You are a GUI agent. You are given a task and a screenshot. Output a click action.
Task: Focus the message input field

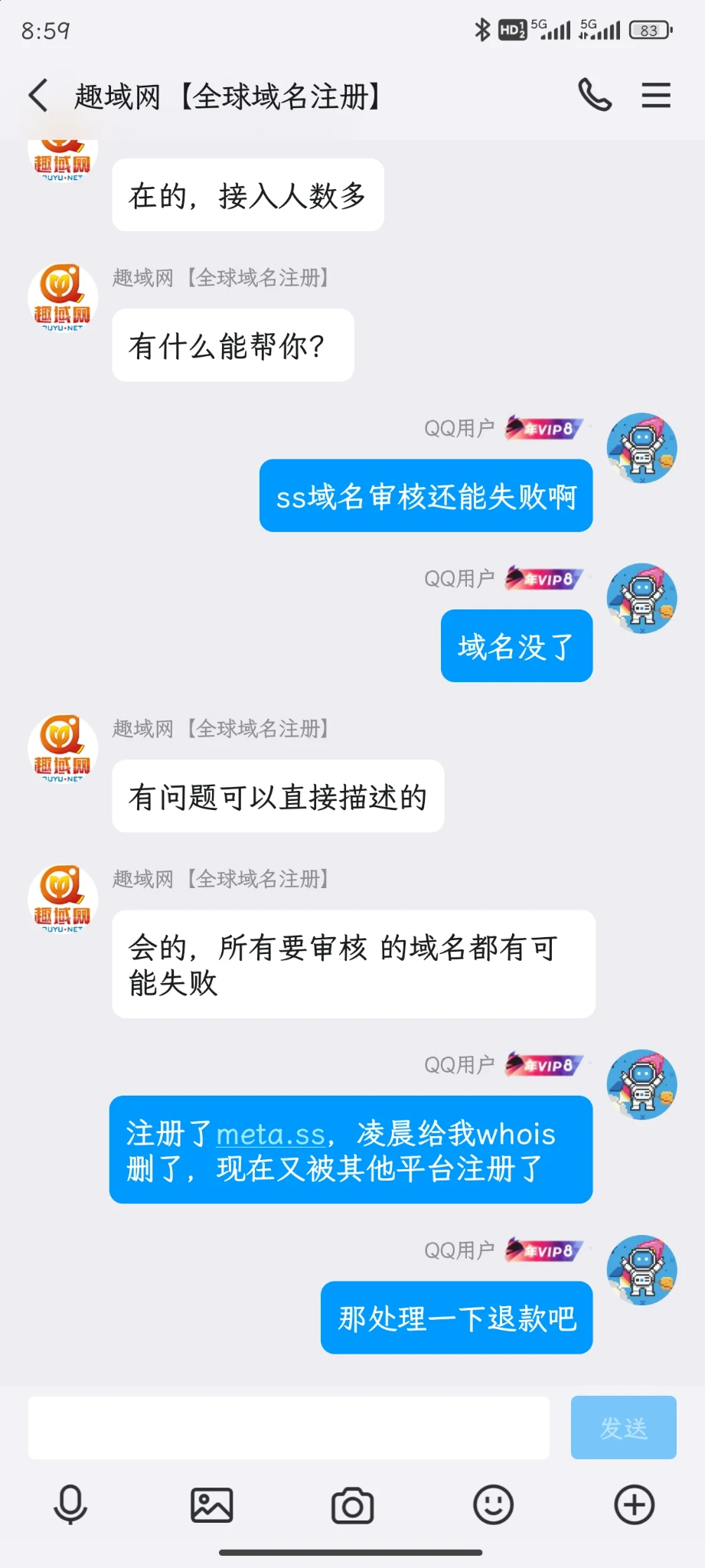pyautogui.click(x=289, y=1427)
